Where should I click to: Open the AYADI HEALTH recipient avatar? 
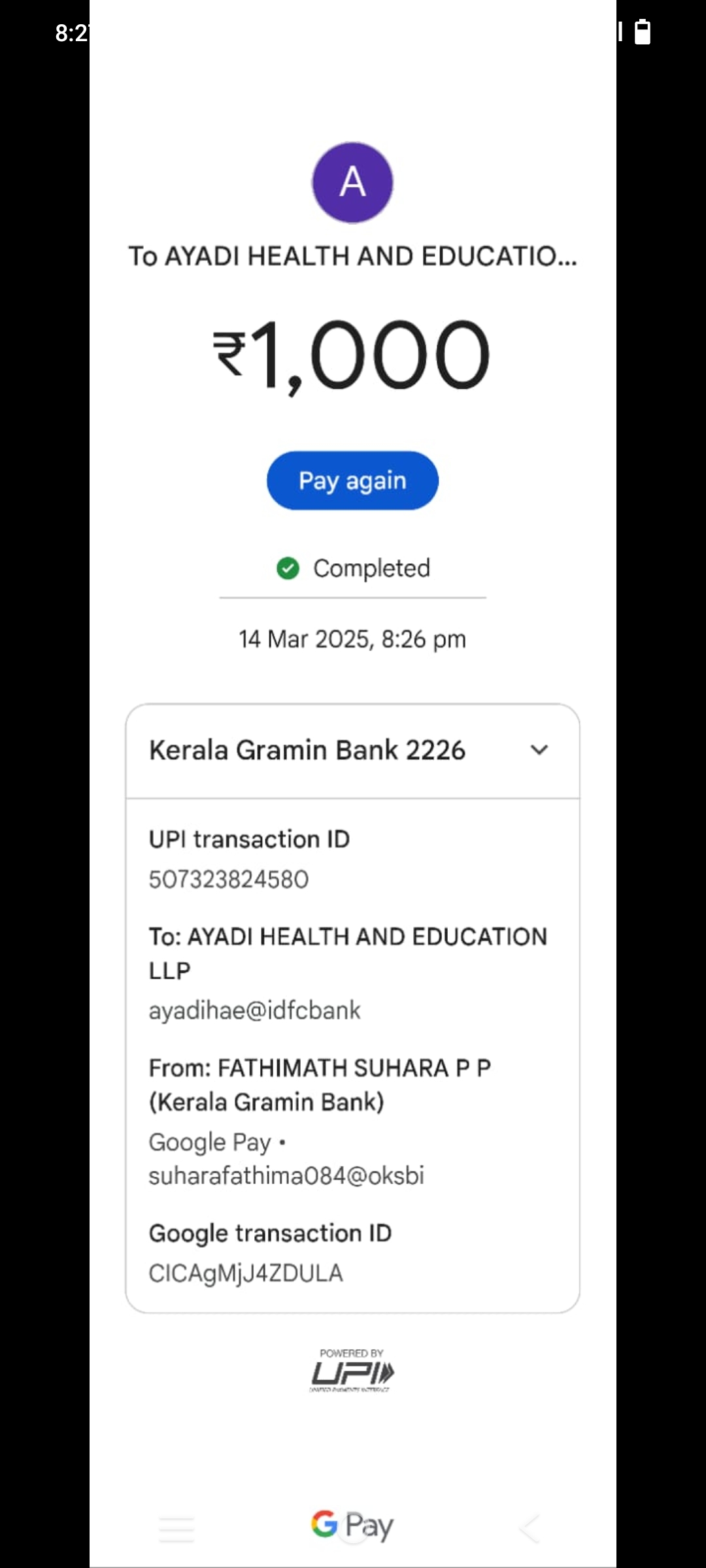tap(352, 182)
